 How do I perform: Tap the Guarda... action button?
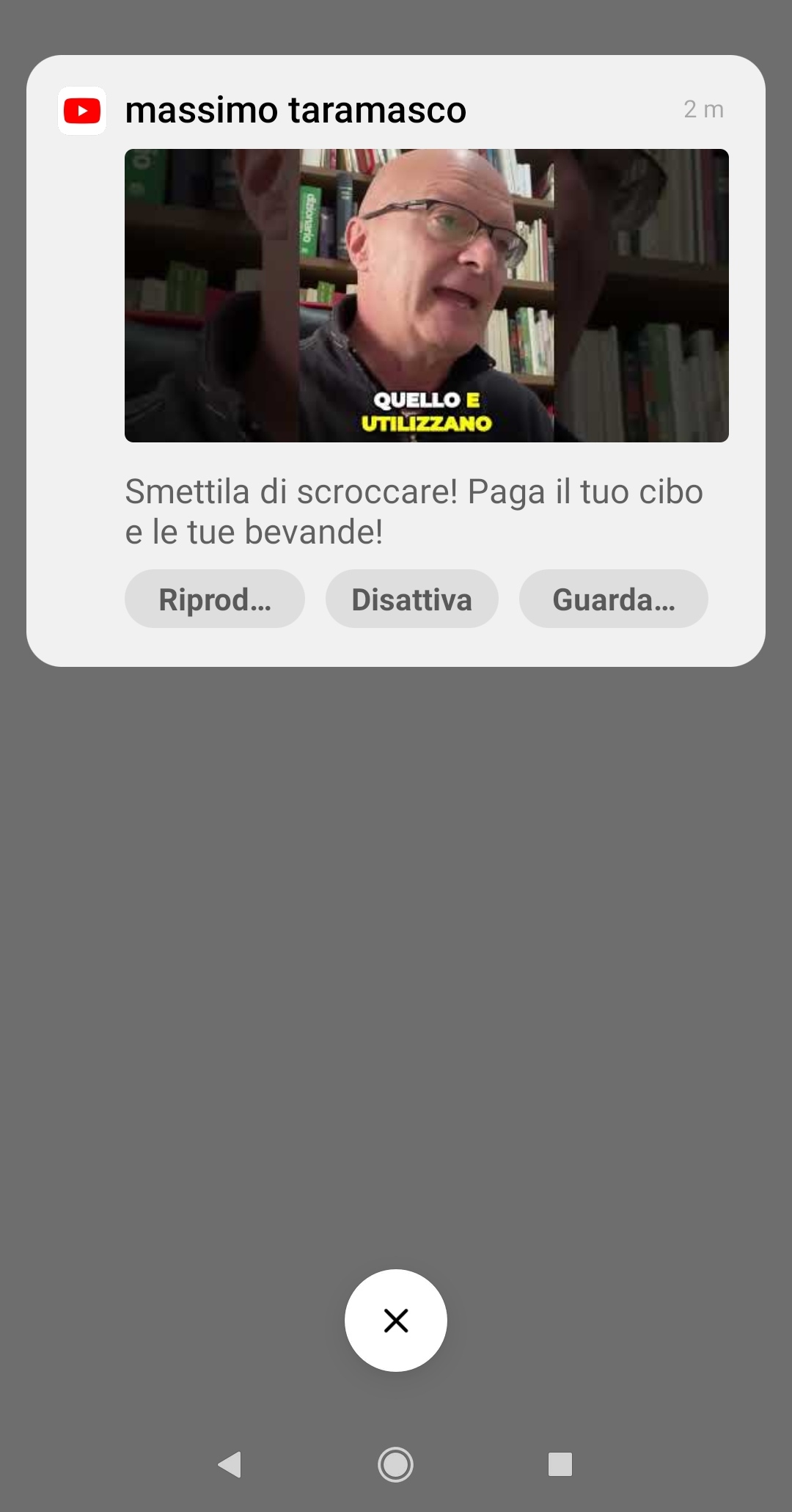click(x=613, y=599)
